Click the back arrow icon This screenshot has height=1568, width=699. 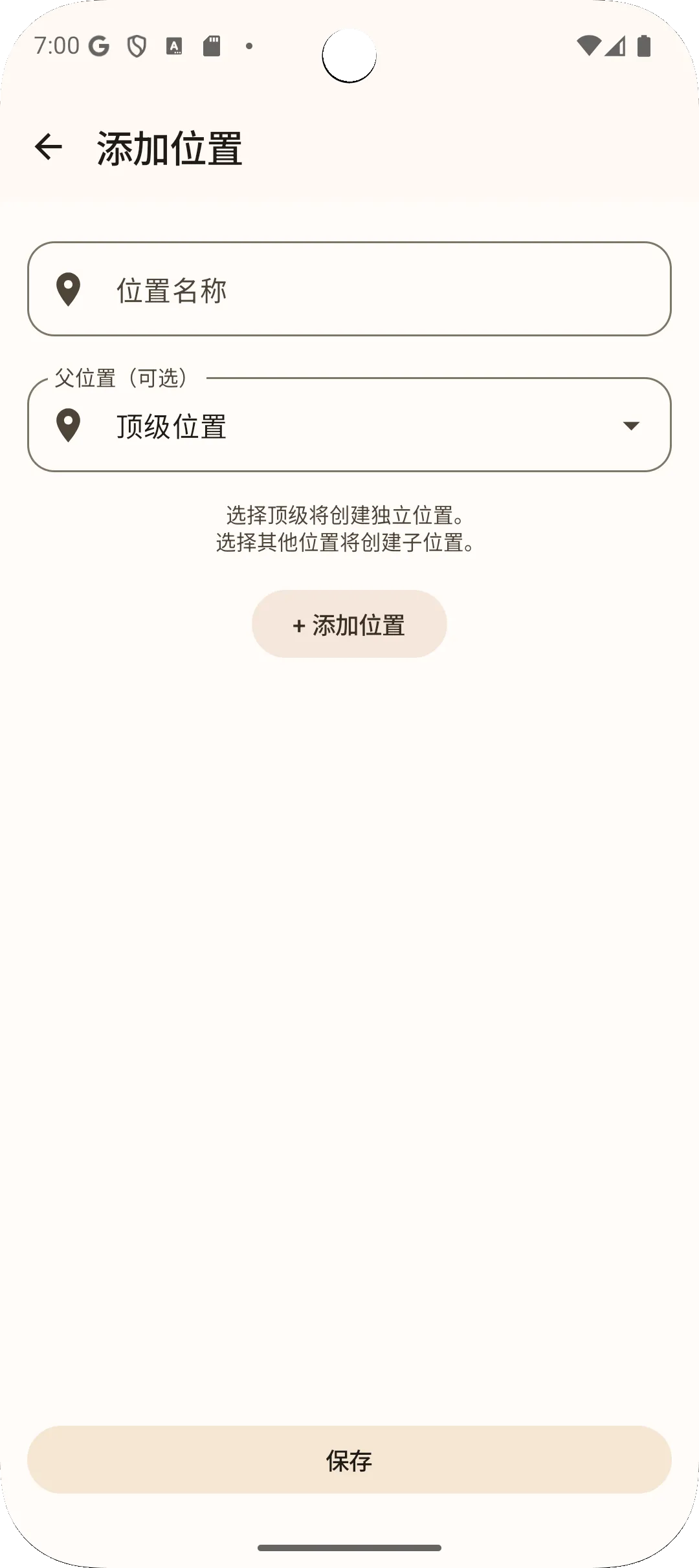(49, 146)
